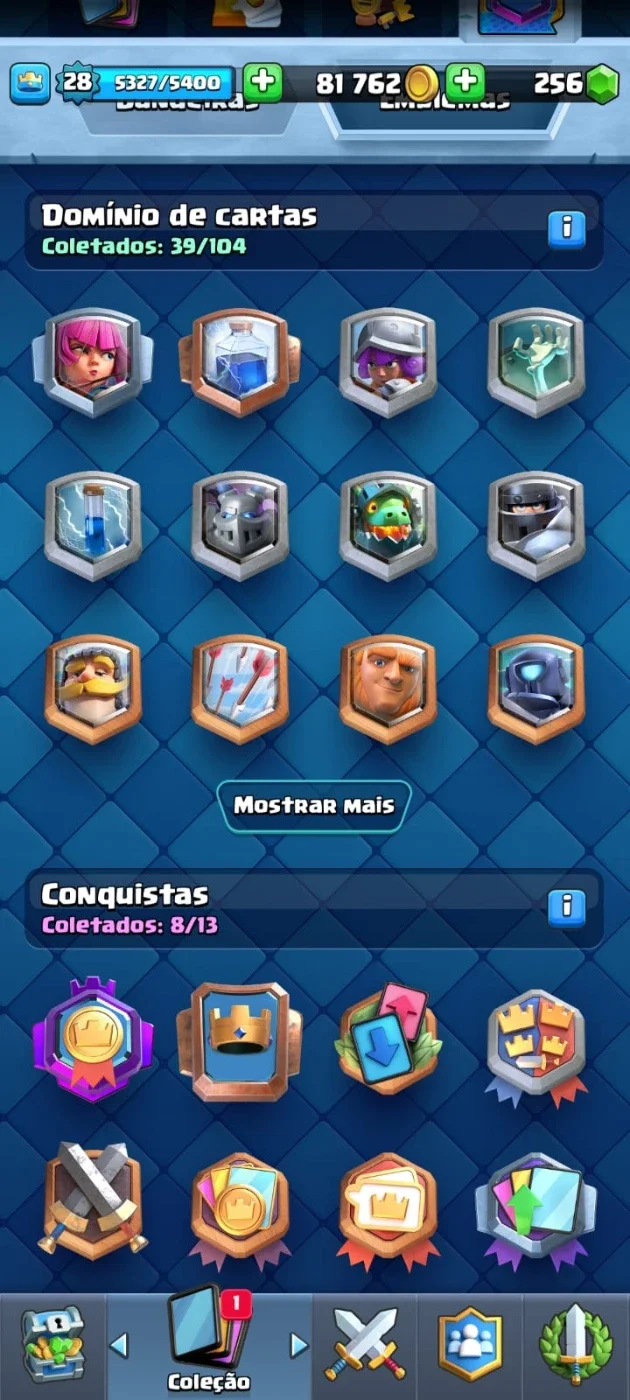Open info for Domínio de cartas

point(566,229)
